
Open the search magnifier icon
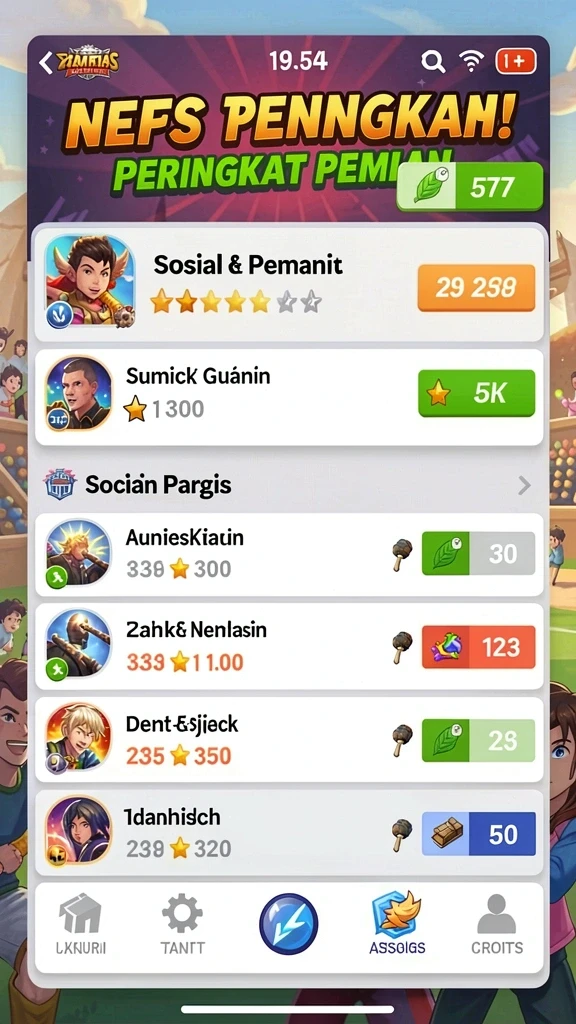432,62
